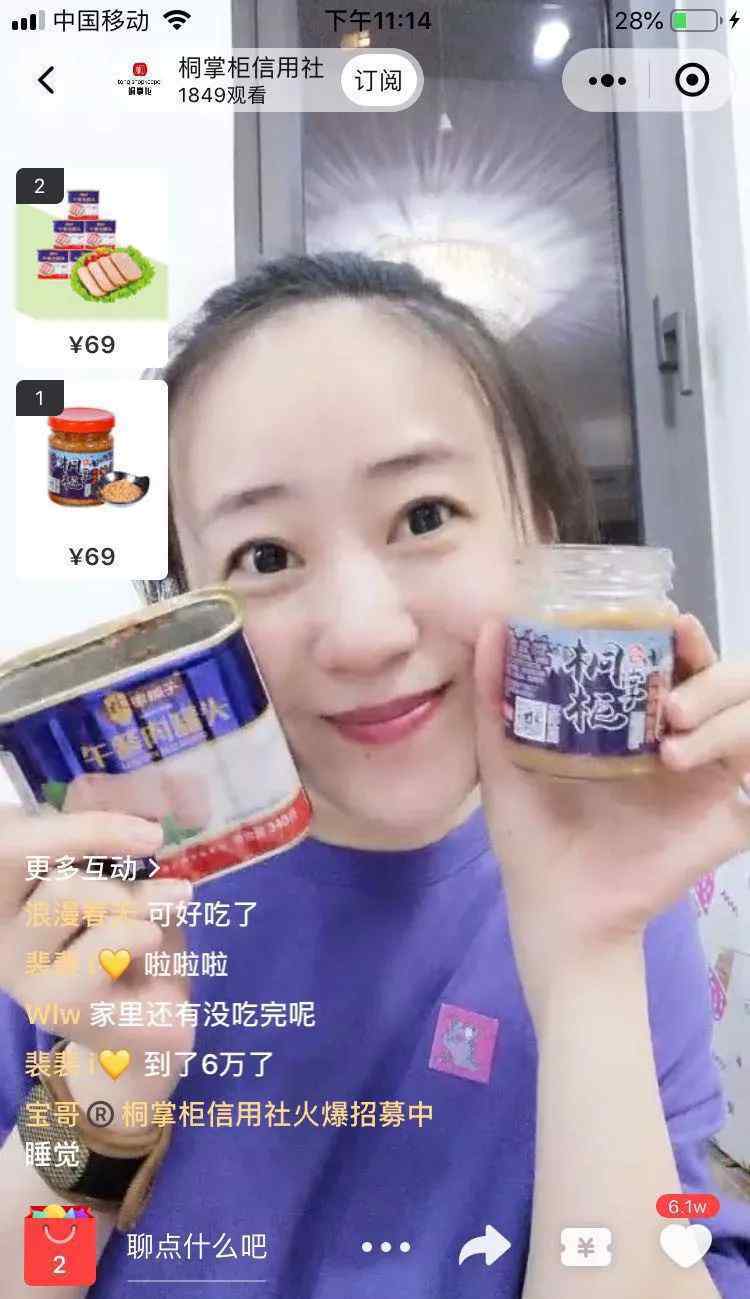The width and height of the screenshot is (750, 1299).
Task: Open the mini program three-dot menu
Action: point(607,80)
